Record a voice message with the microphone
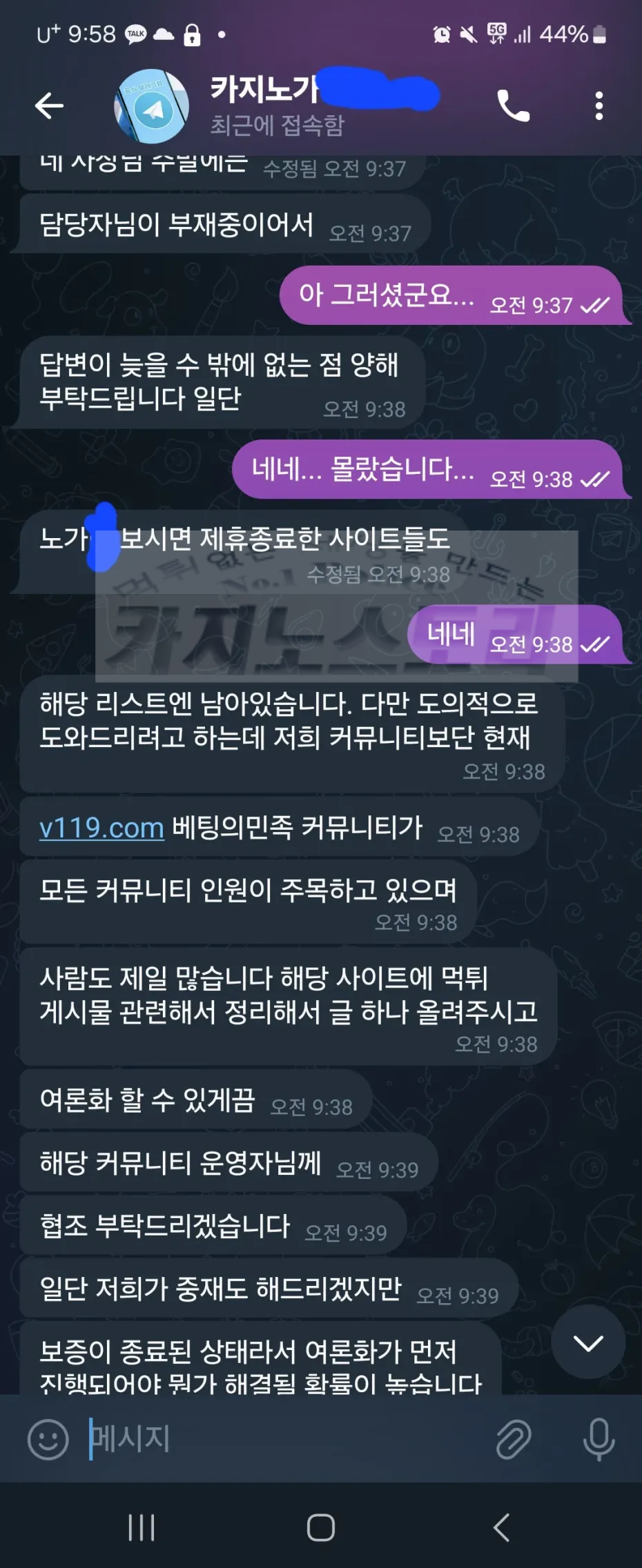The image size is (642, 1568). pos(599,1439)
